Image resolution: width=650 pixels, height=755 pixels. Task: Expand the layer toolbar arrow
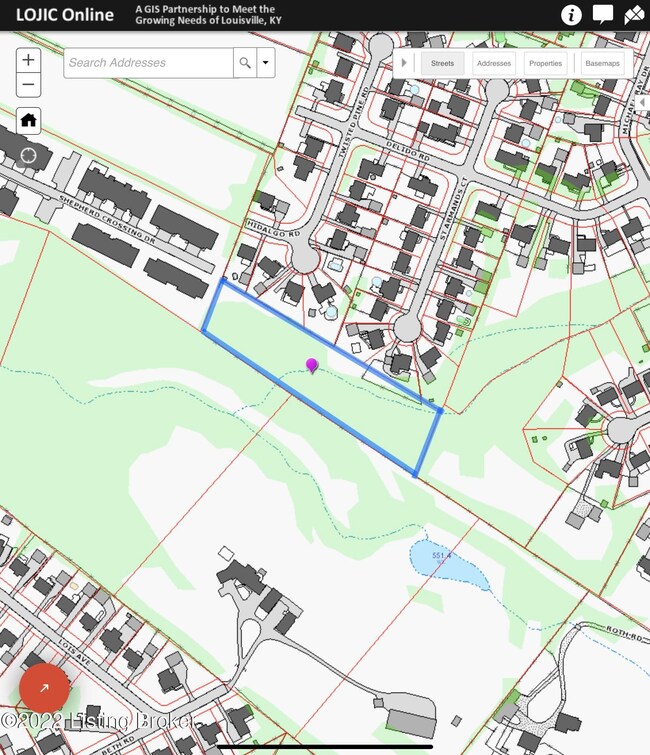pos(404,63)
